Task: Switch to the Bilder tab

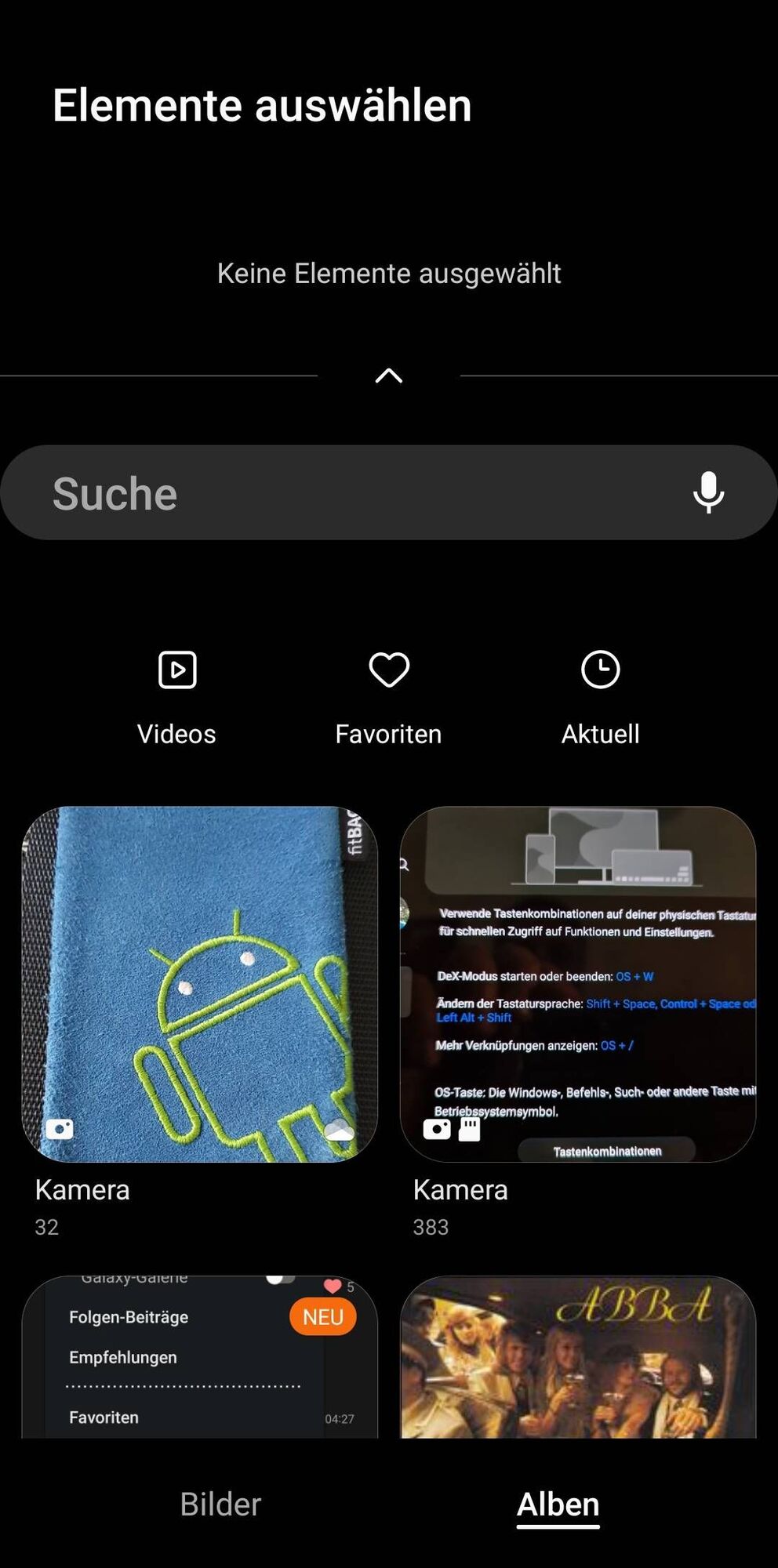Action: pyautogui.click(x=220, y=1504)
